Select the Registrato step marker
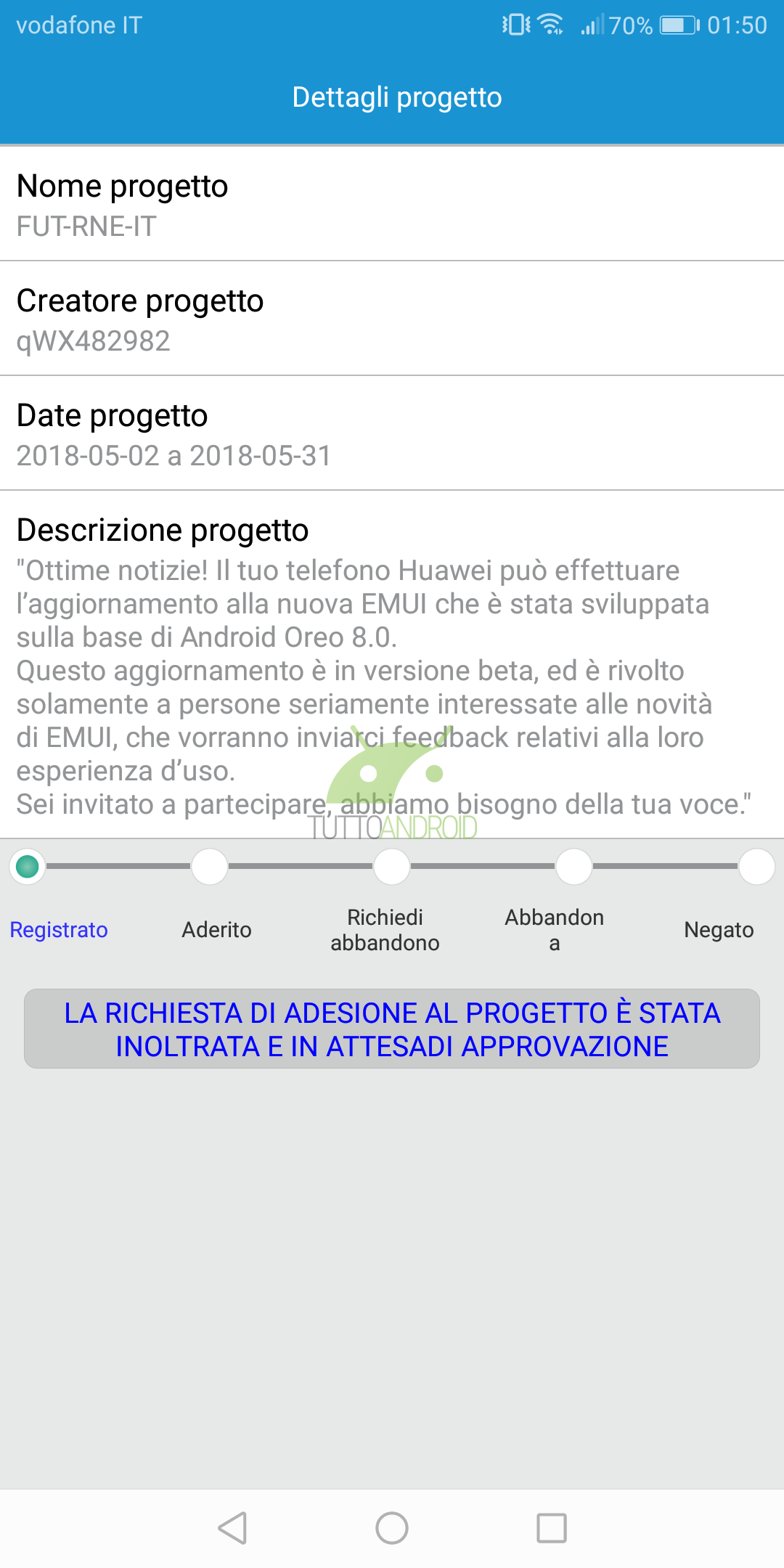Screen dimensions: 784x1568 (28, 866)
